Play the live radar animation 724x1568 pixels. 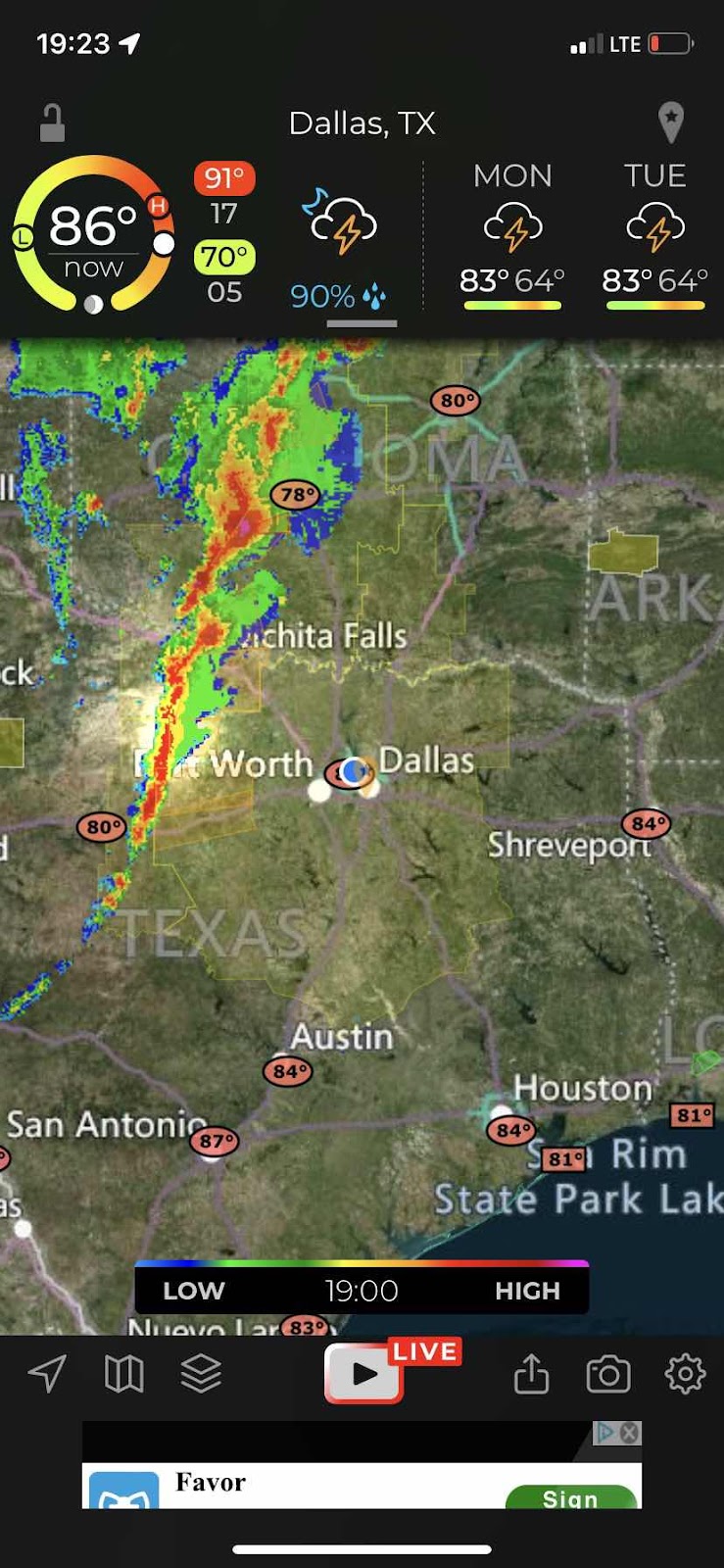tap(363, 1373)
